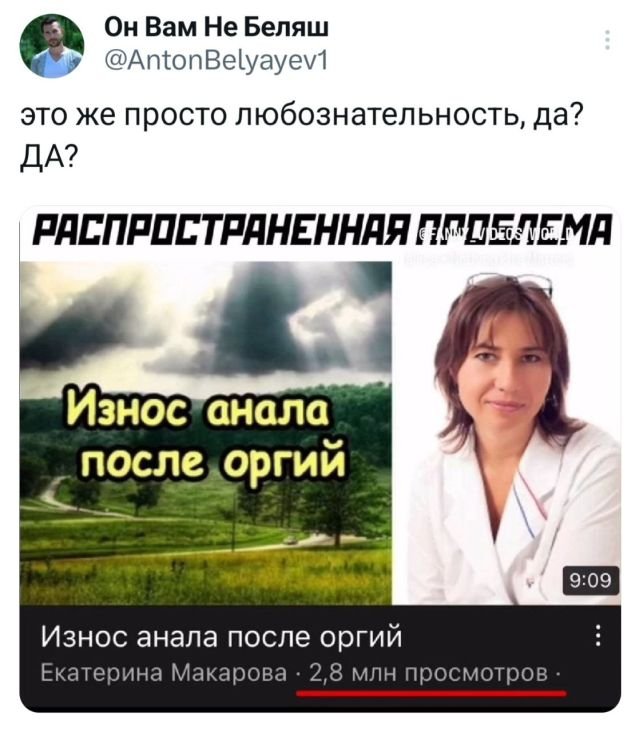The height and width of the screenshot is (732, 640).
Task: Open the profile avatar of Он Вам Не Беляш
Action: click(x=52, y=47)
